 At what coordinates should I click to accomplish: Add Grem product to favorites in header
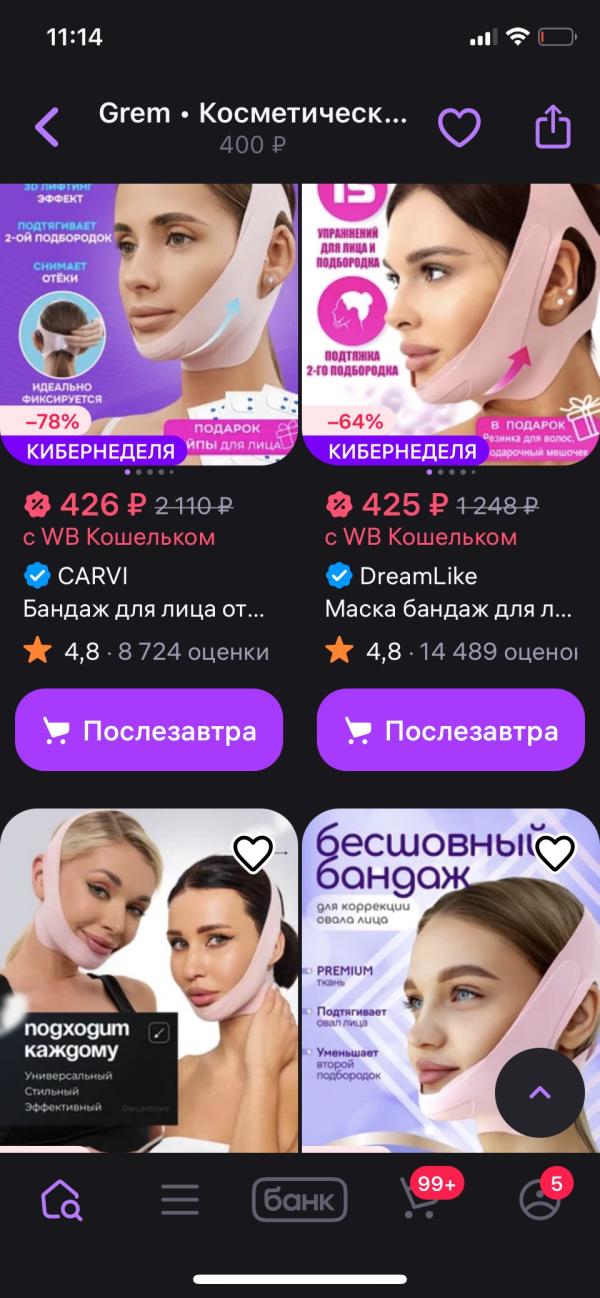click(460, 127)
